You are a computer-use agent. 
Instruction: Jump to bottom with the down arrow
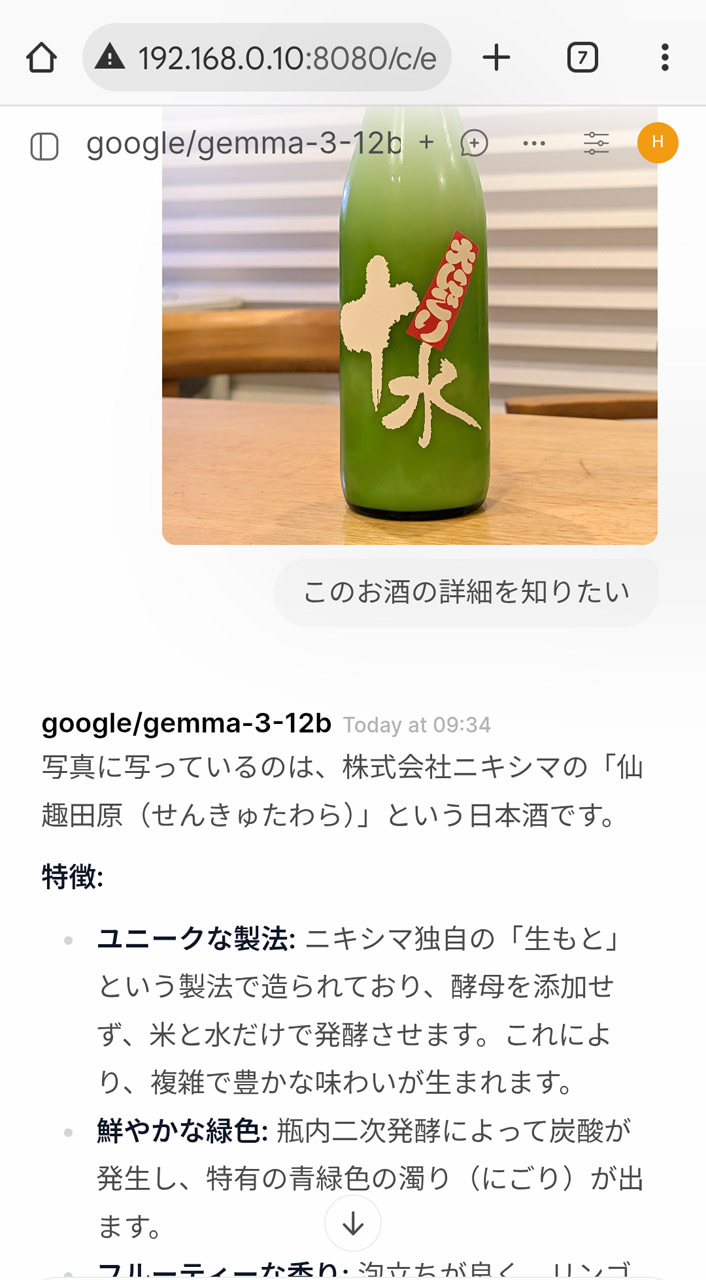(352, 1223)
